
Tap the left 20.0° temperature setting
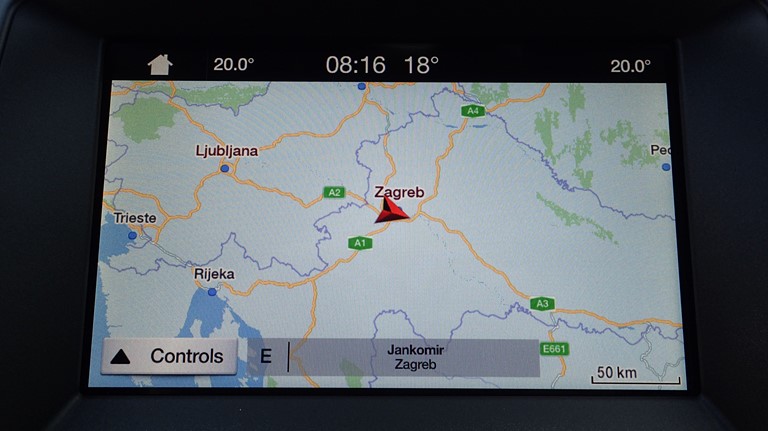(x=233, y=65)
